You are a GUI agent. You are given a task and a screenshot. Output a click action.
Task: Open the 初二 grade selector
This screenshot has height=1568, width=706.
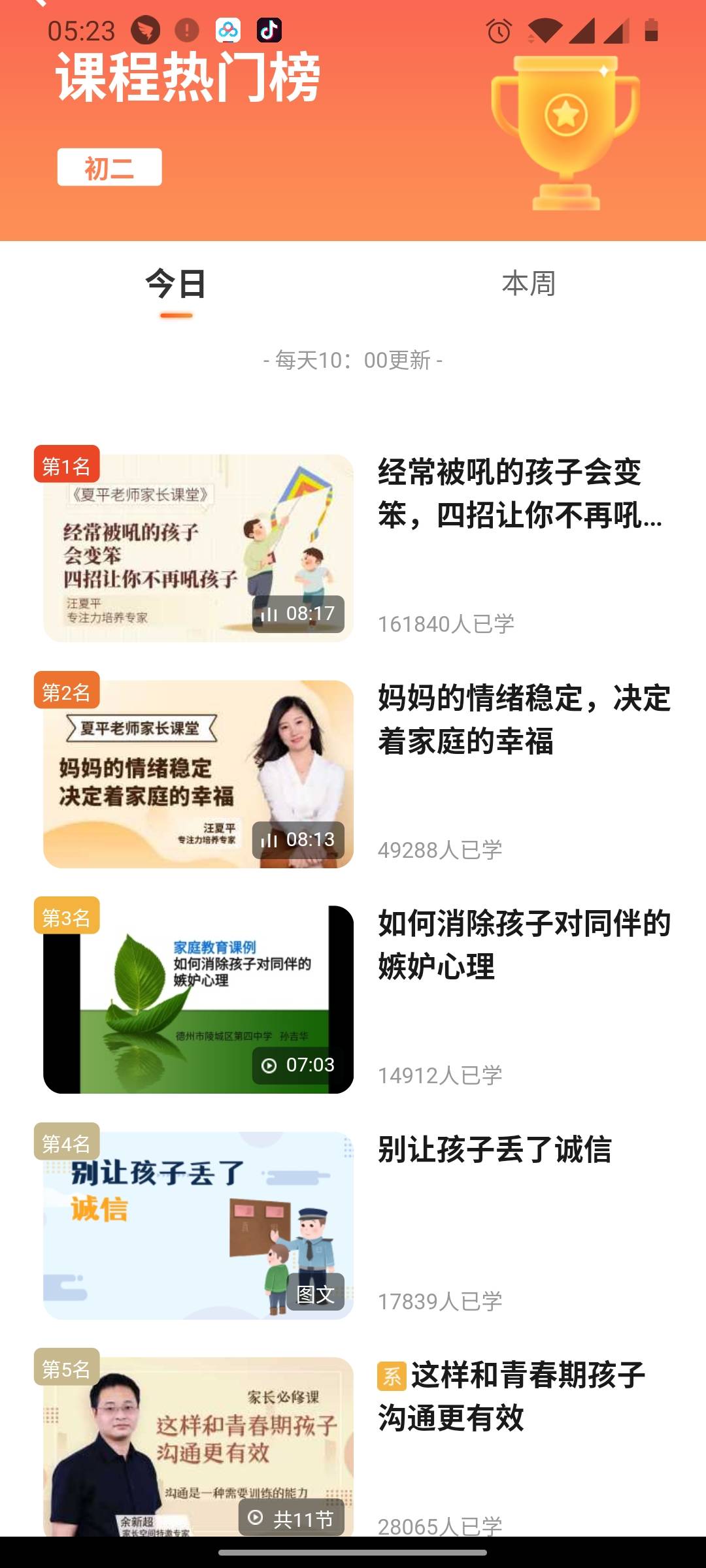pyautogui.click(x=110, y=167)
